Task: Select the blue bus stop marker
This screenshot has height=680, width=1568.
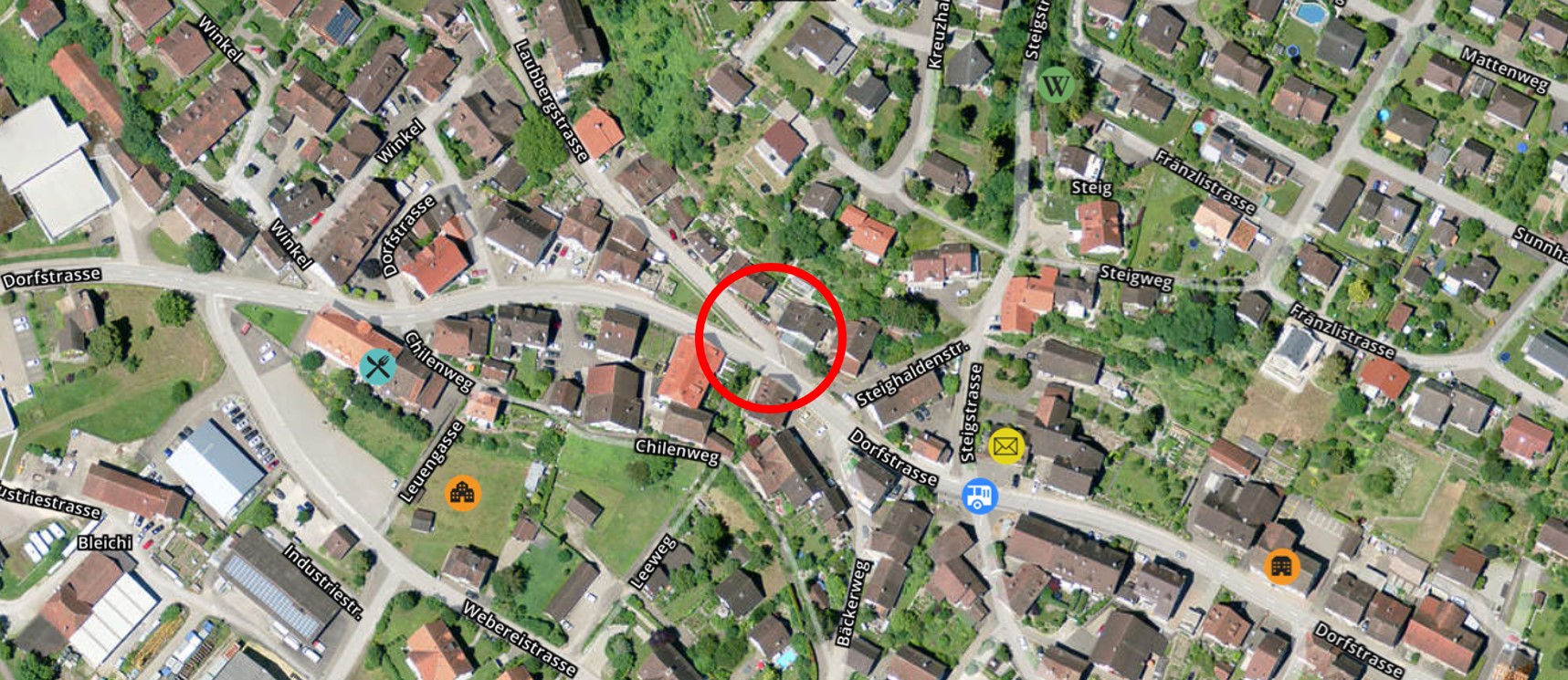Action: (979, 497)
